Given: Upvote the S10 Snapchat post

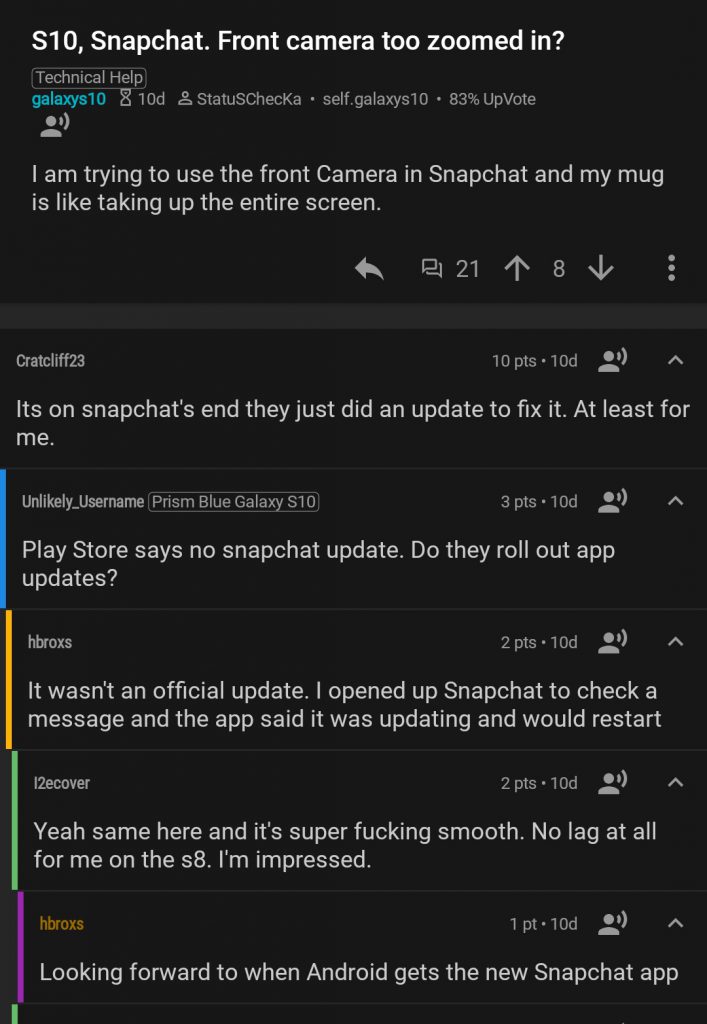Looking at the screenshot, I should click(517, 269).
